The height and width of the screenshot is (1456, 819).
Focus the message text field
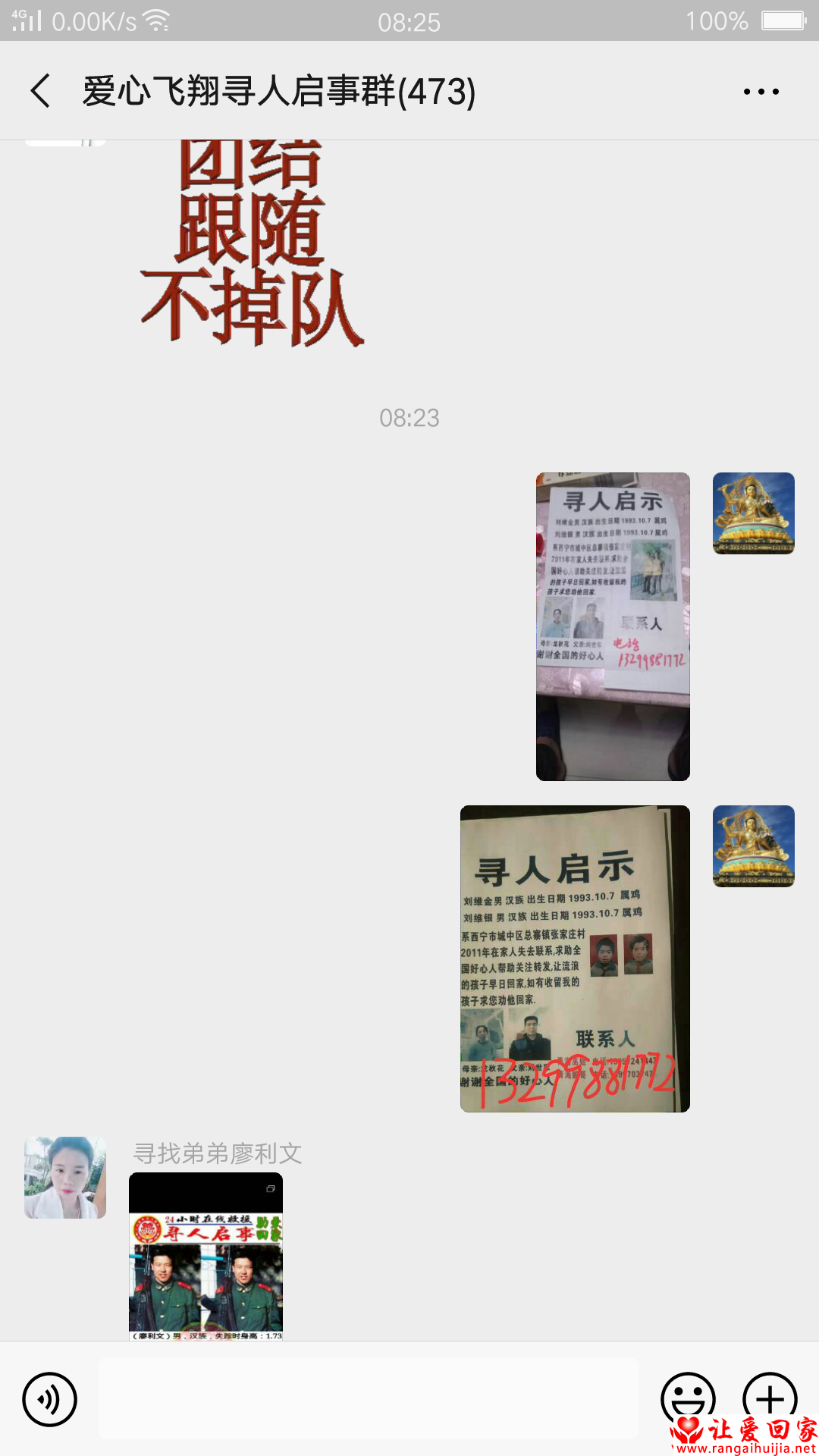point(369,1399)
